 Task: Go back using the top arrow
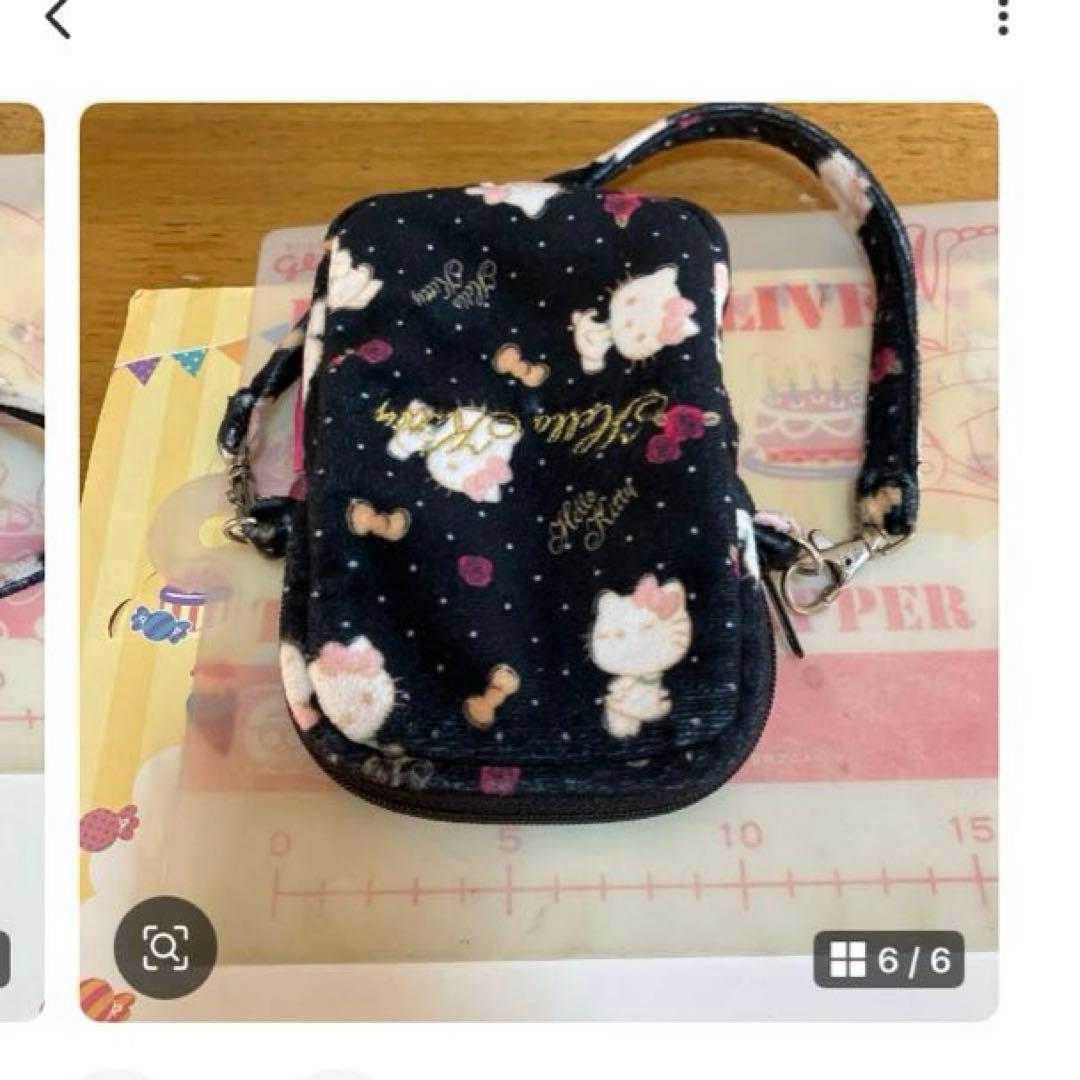tap(58, 19)
